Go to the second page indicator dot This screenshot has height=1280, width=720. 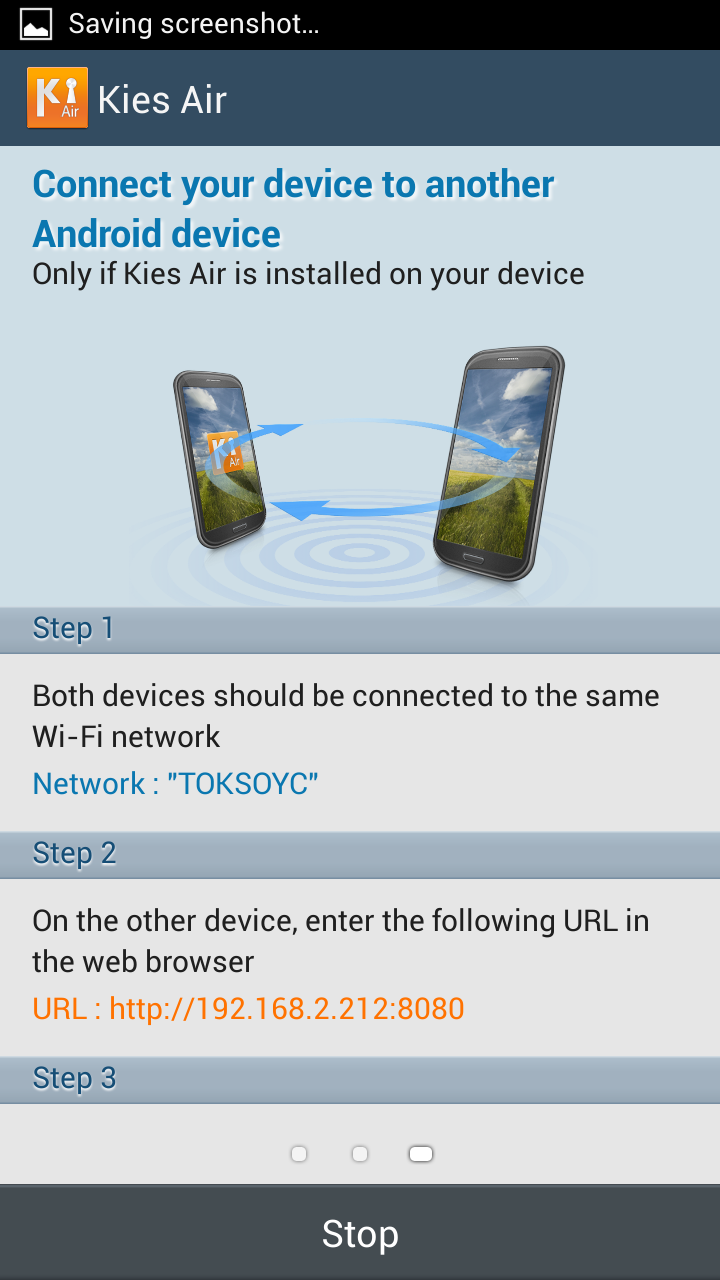pos(360,1154)
